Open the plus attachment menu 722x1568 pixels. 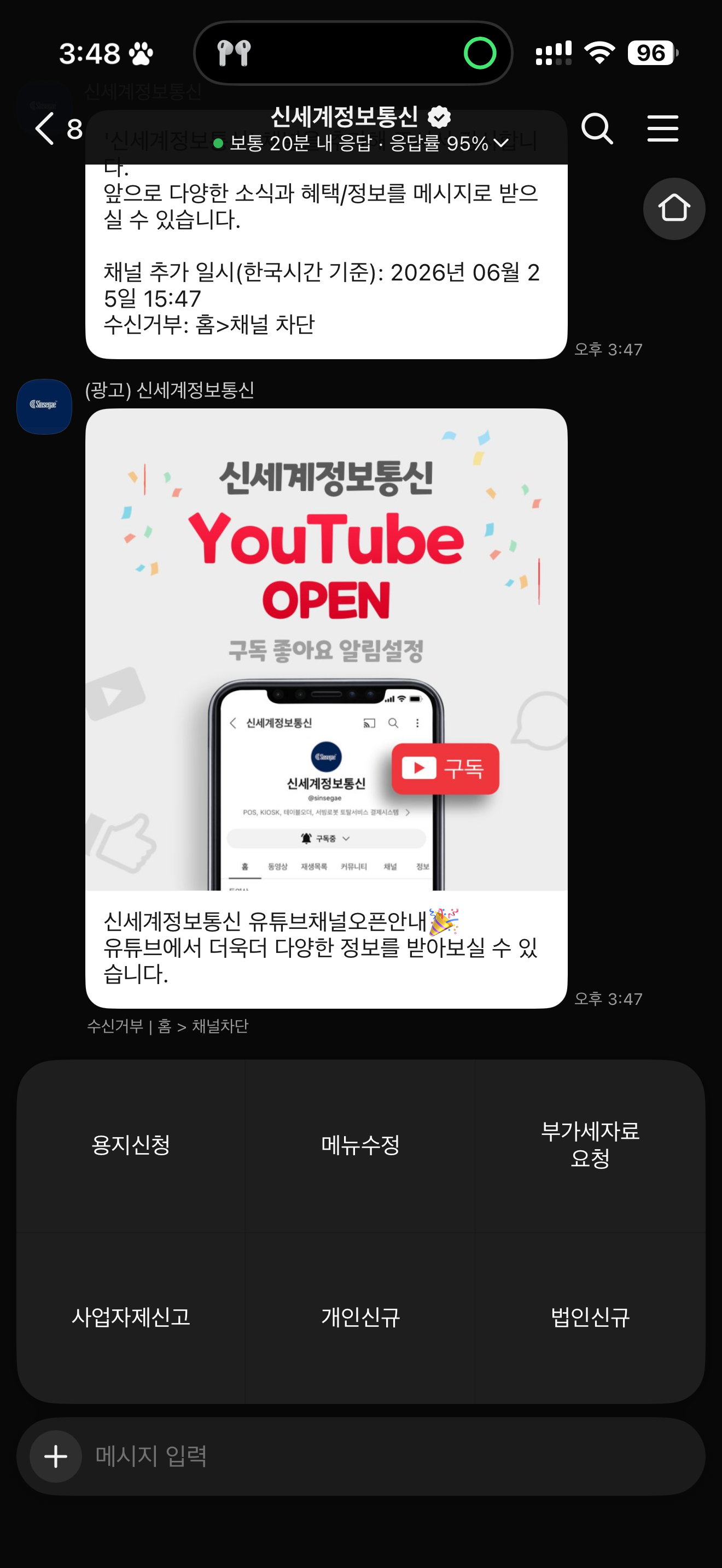[56, 1456]
